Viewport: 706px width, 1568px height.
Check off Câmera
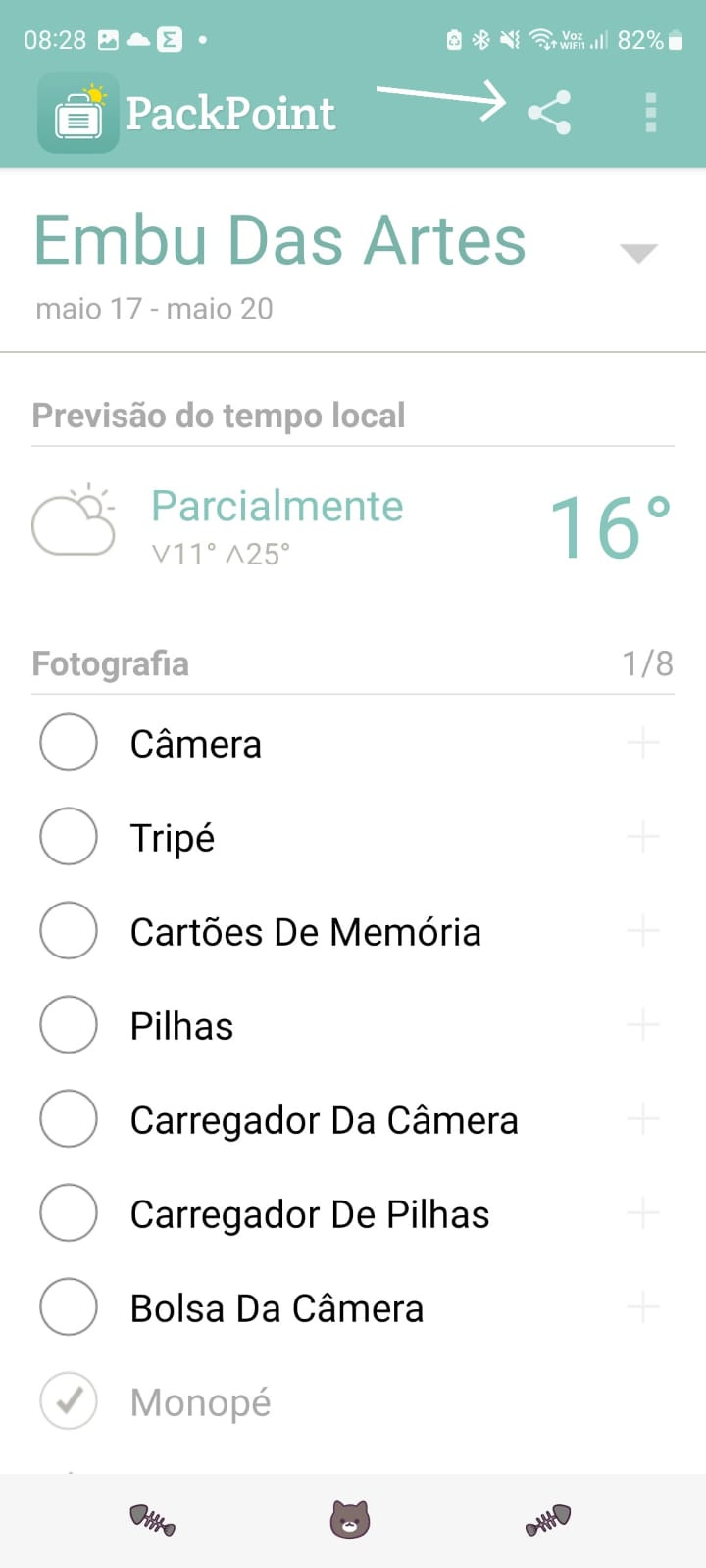(x=69, y=743)
